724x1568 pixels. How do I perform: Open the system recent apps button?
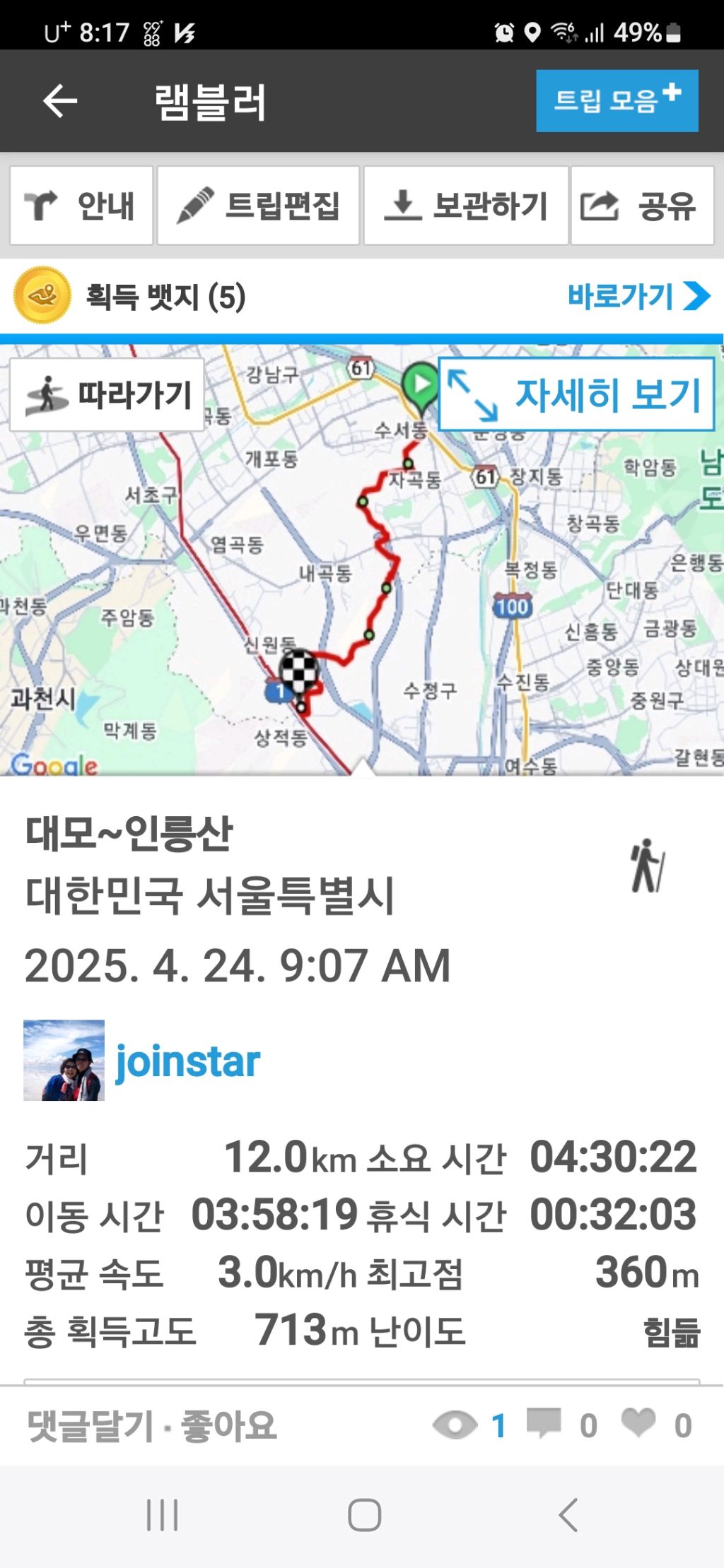click(162, 1515)
